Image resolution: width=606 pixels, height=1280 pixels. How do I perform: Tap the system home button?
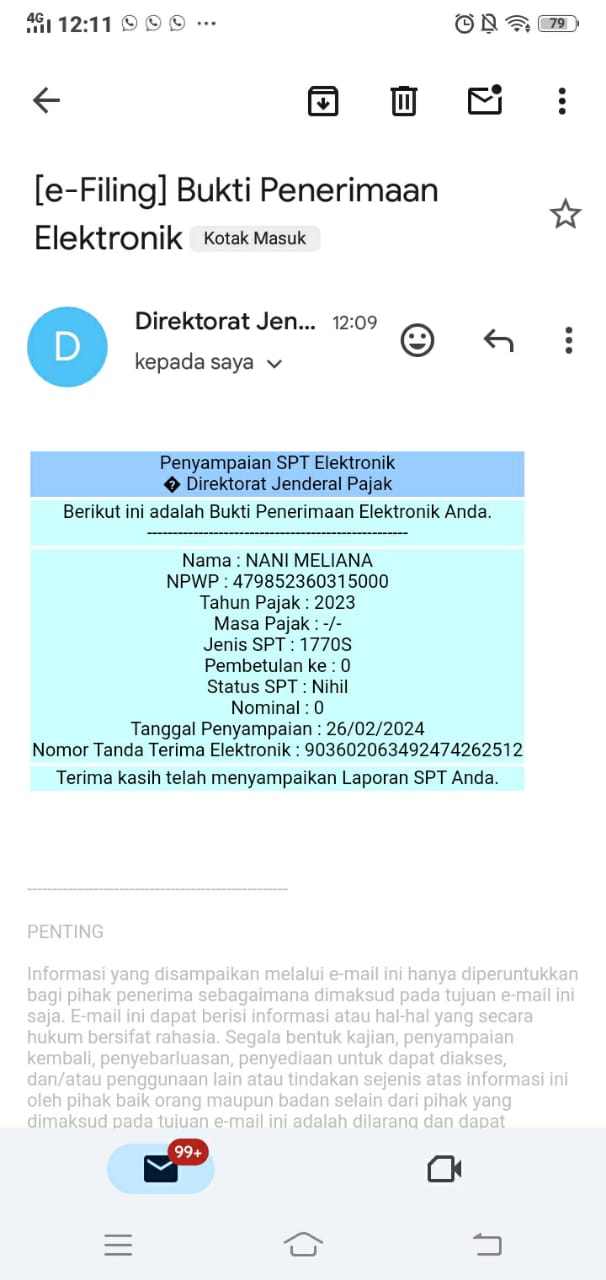pyautogui.click(x=303, y=1244)
